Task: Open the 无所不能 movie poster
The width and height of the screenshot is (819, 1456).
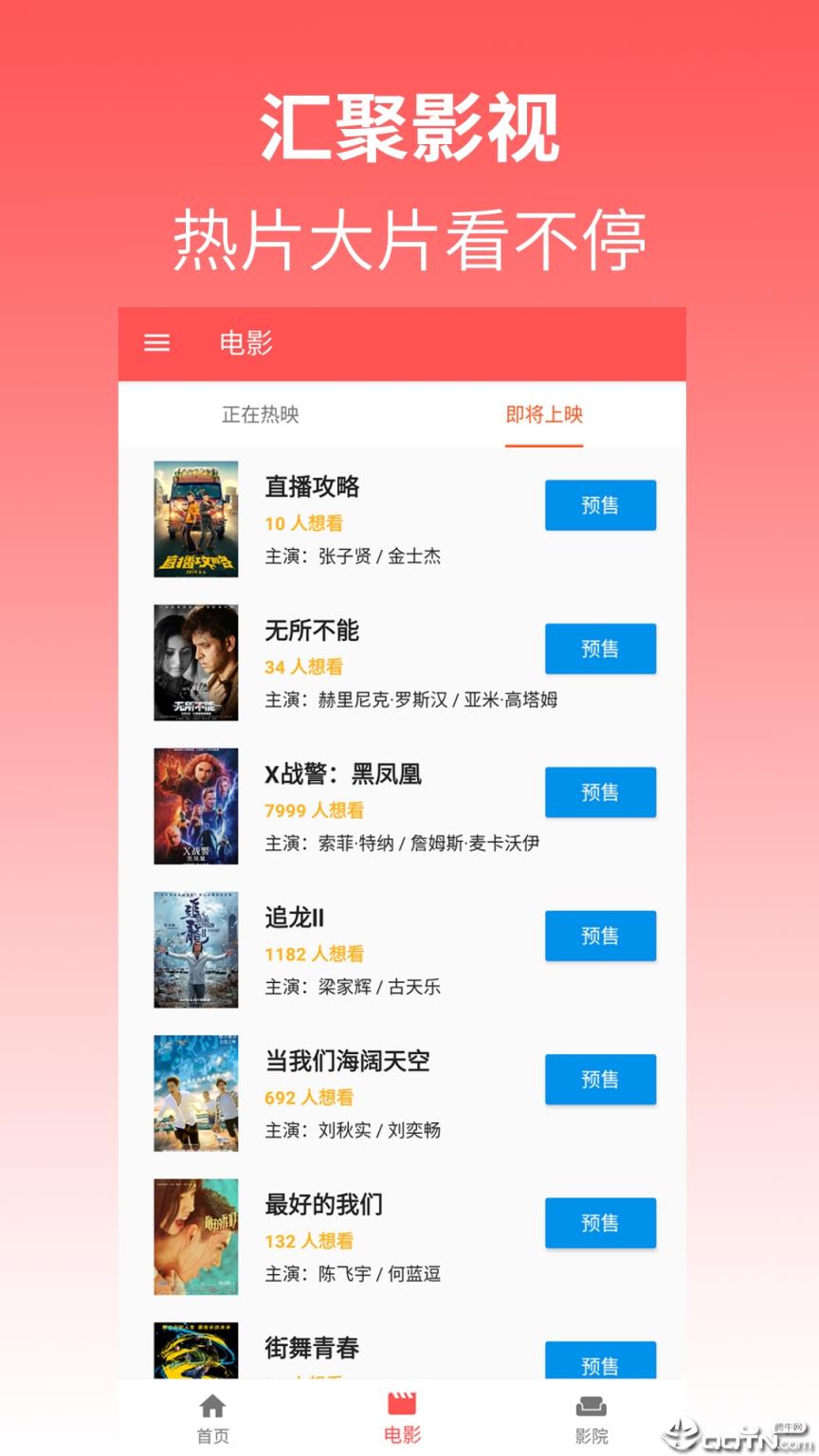Action: click(197, 662)
